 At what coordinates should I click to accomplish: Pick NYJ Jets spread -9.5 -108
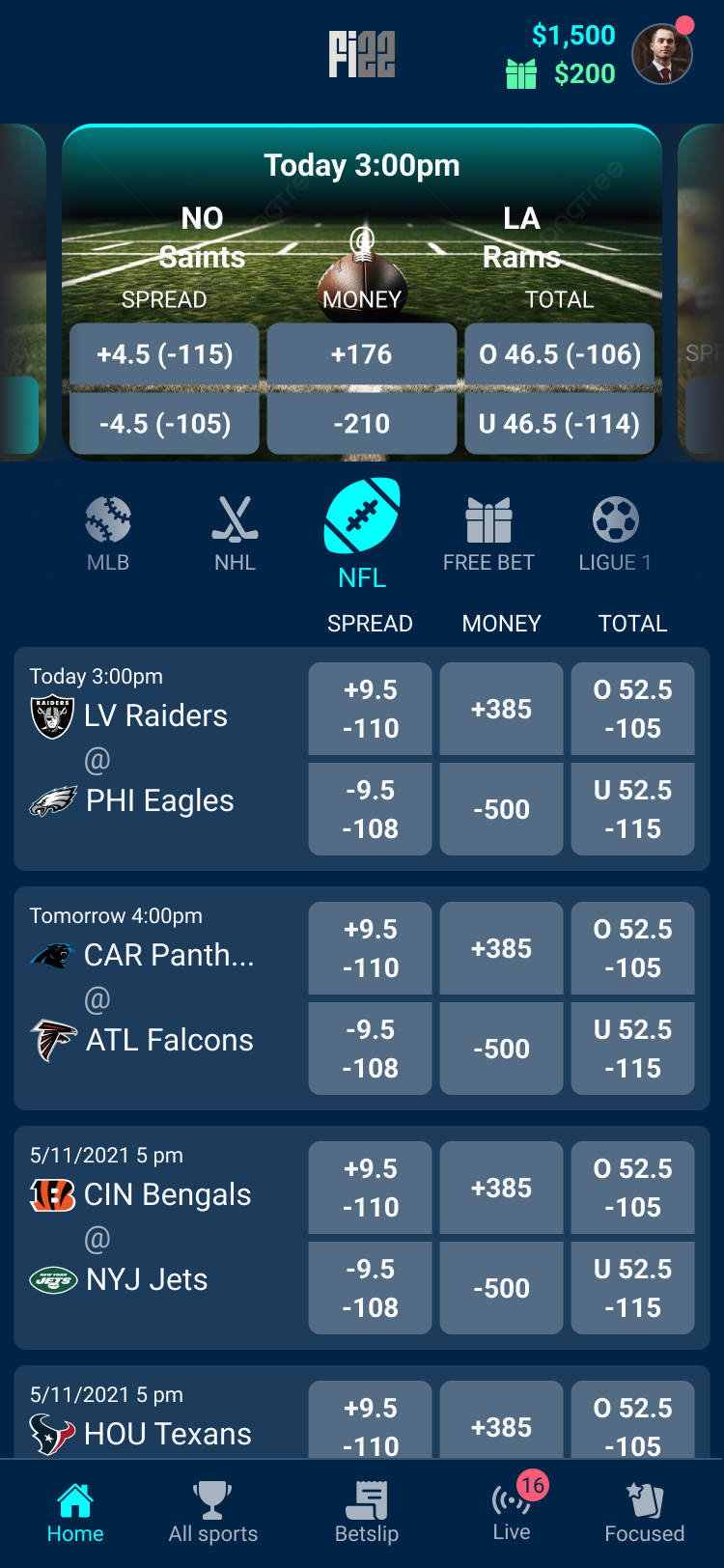(370, 1288)
